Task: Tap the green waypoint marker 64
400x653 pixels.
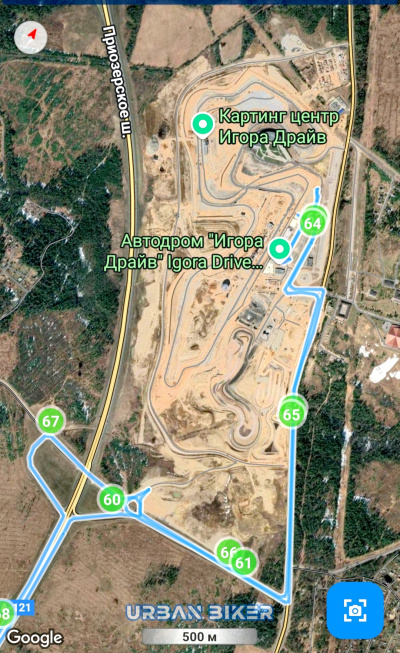Action: (x=312, y=223)
